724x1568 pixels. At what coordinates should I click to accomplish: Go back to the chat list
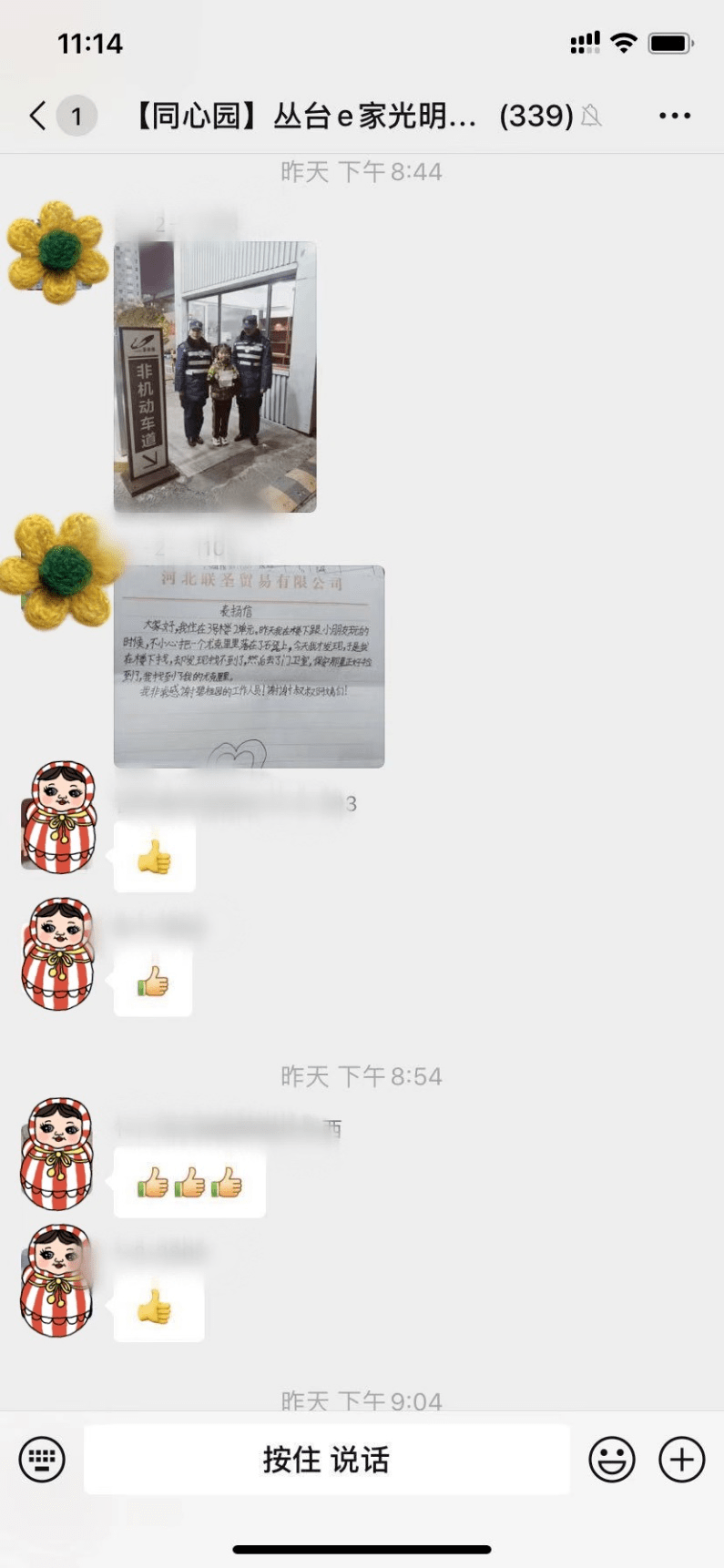point(38,116)
